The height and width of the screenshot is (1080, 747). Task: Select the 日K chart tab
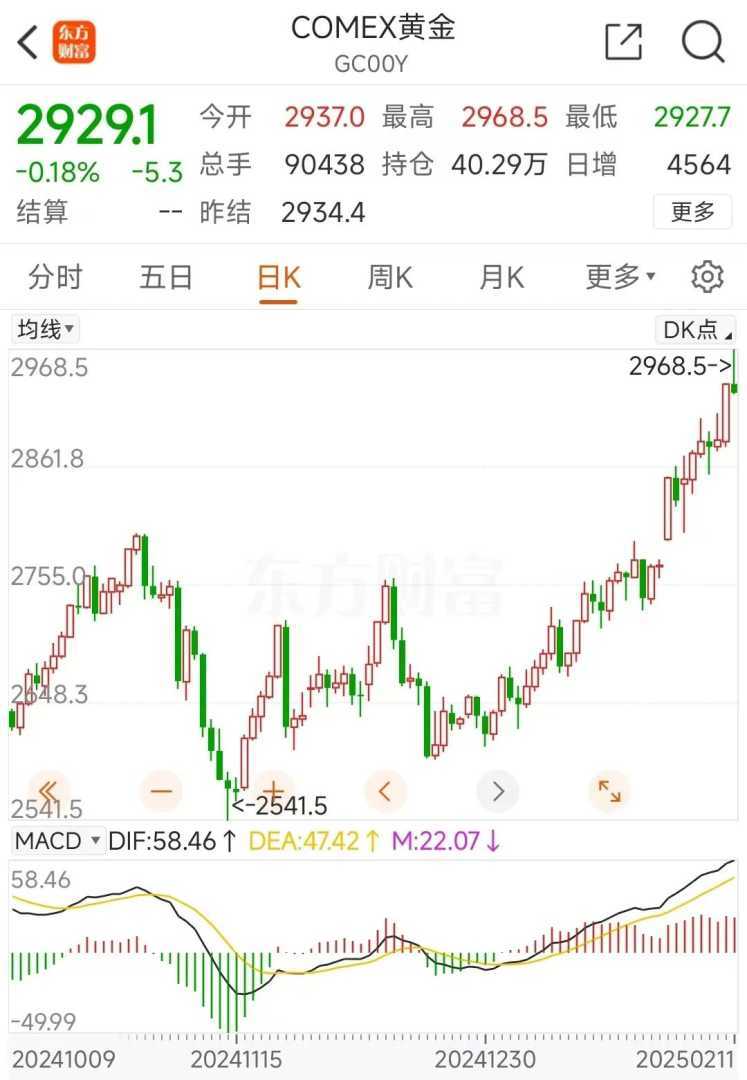coord(279,277)
